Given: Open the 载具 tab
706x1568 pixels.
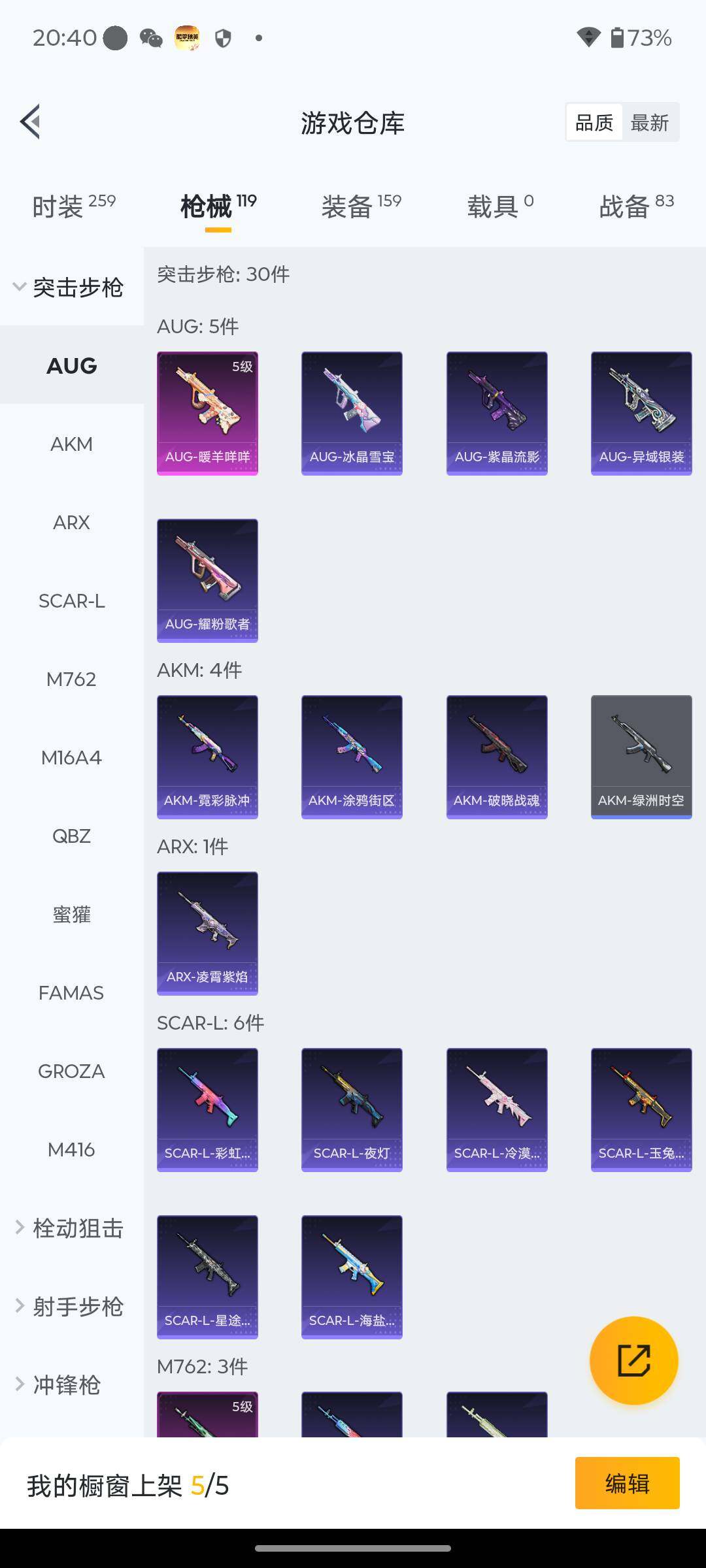Looking at the screenshot, I should [500, 206].
